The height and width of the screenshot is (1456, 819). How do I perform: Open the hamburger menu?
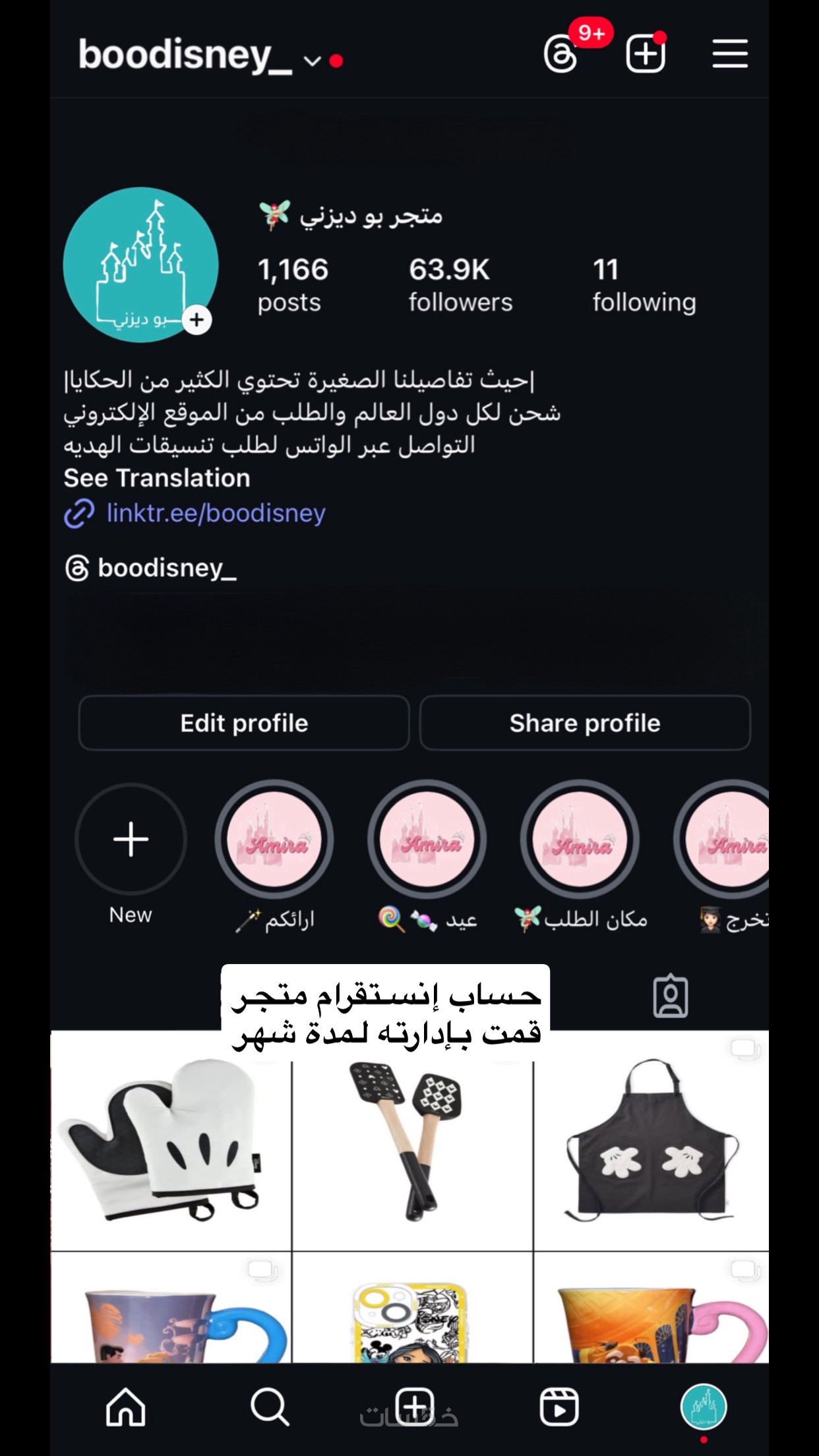click(729, 53)
